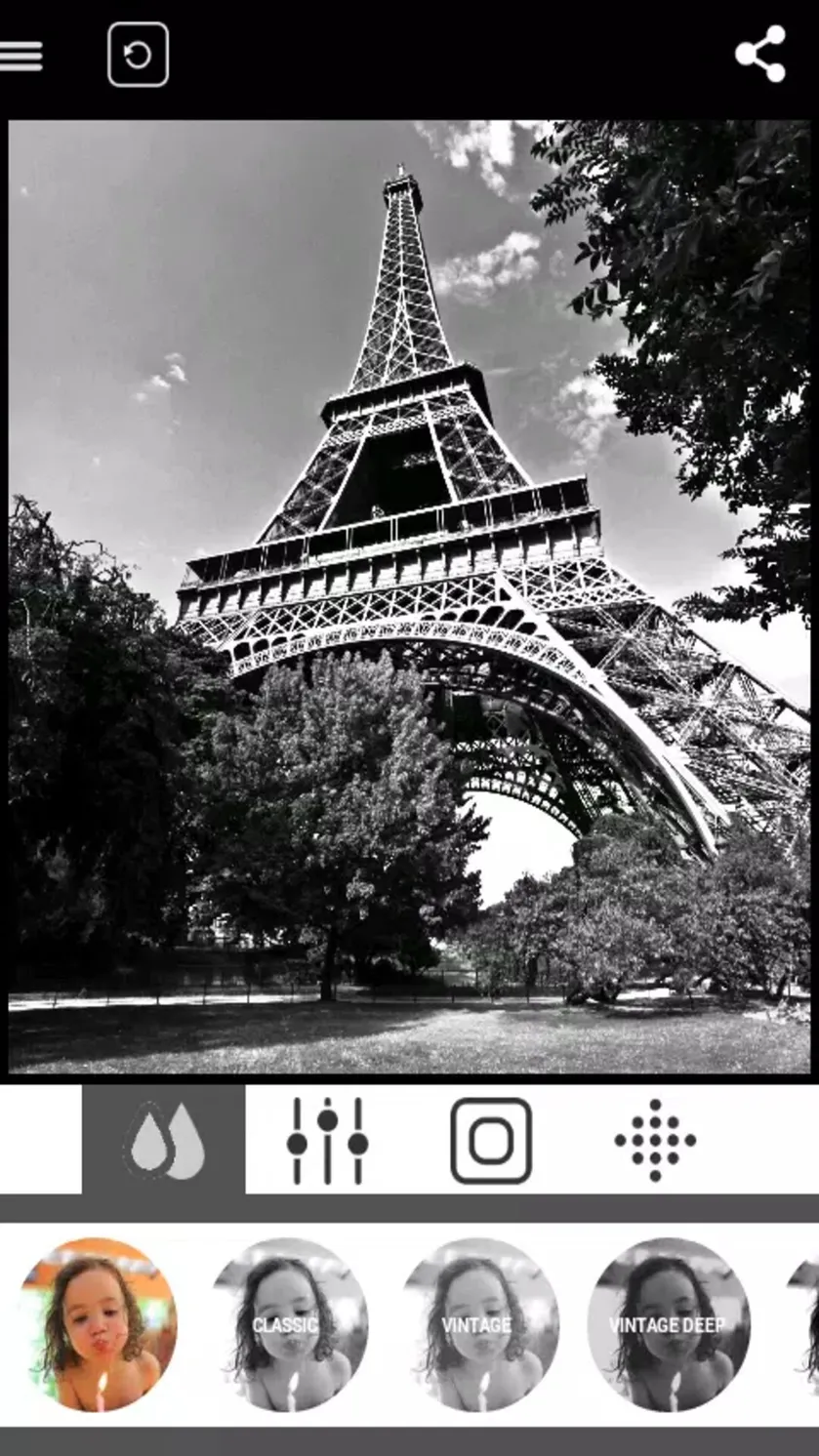Open the hamburger drawer menu
Viewport: 819px width, 1456px height.
click(20, 55)
